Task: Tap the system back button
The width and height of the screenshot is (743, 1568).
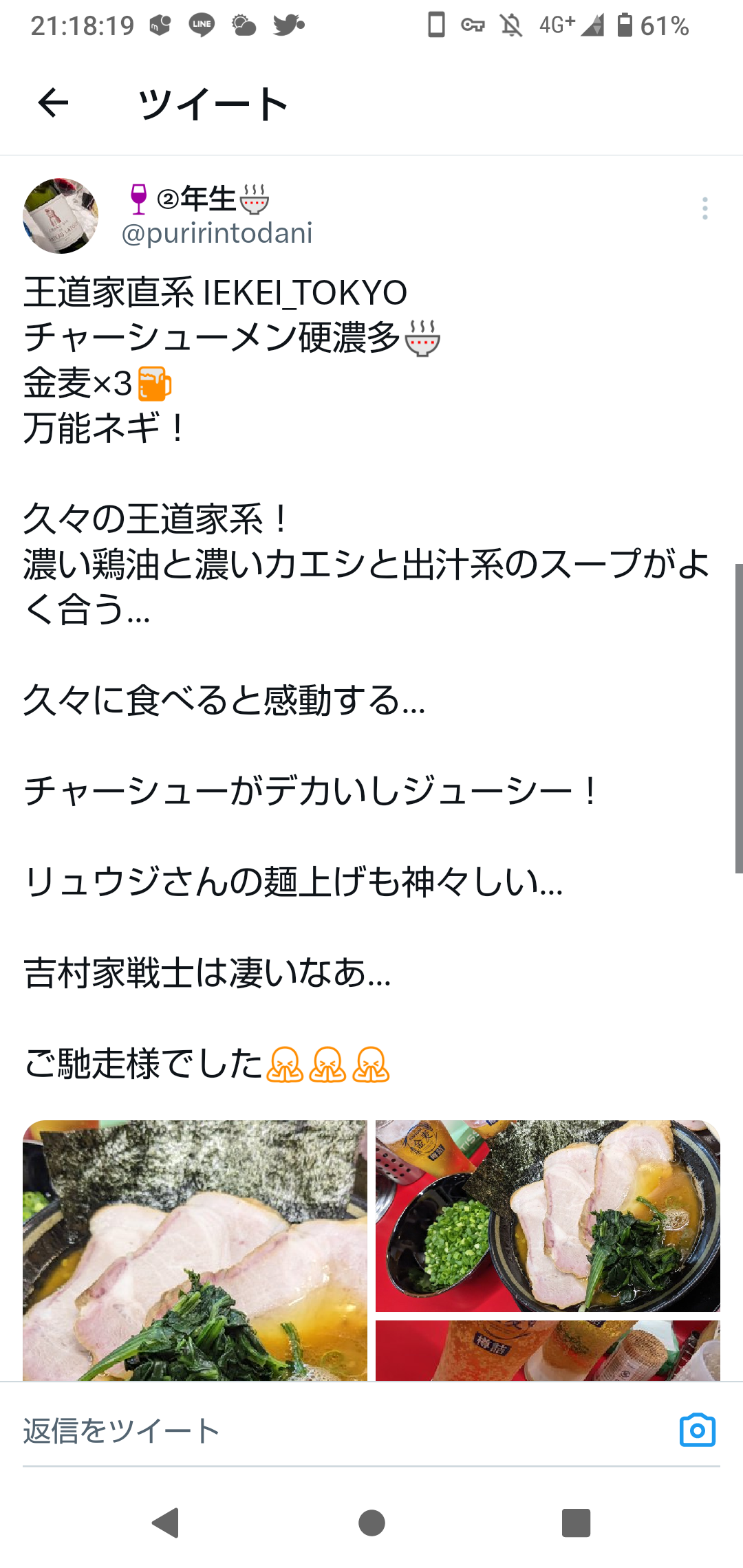Action: tap(166, 1523)
